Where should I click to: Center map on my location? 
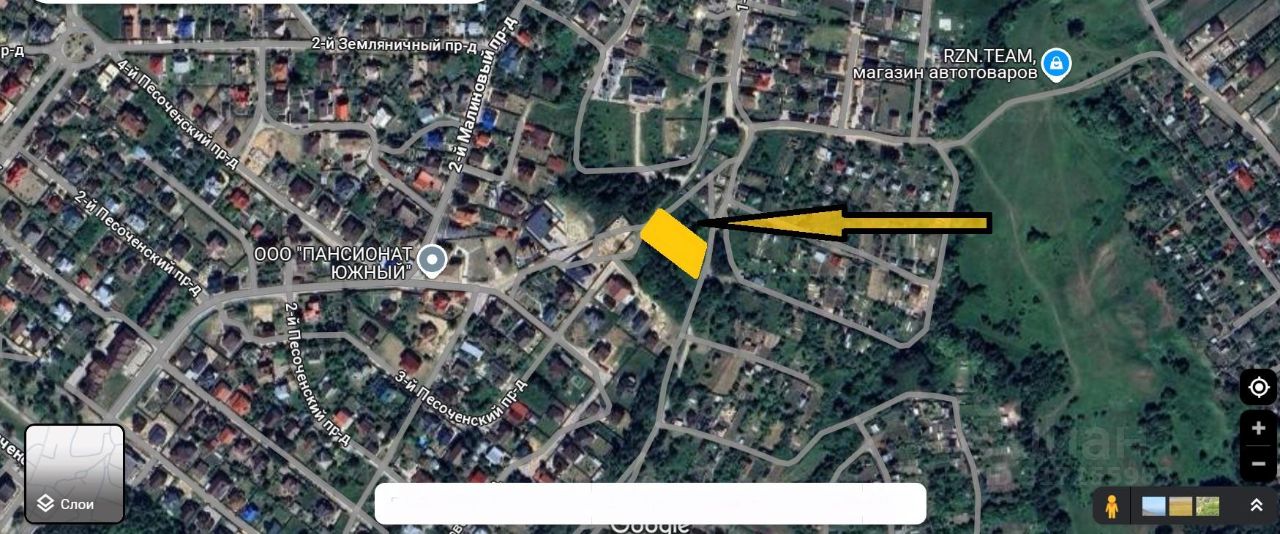(x=1258, y=387)
